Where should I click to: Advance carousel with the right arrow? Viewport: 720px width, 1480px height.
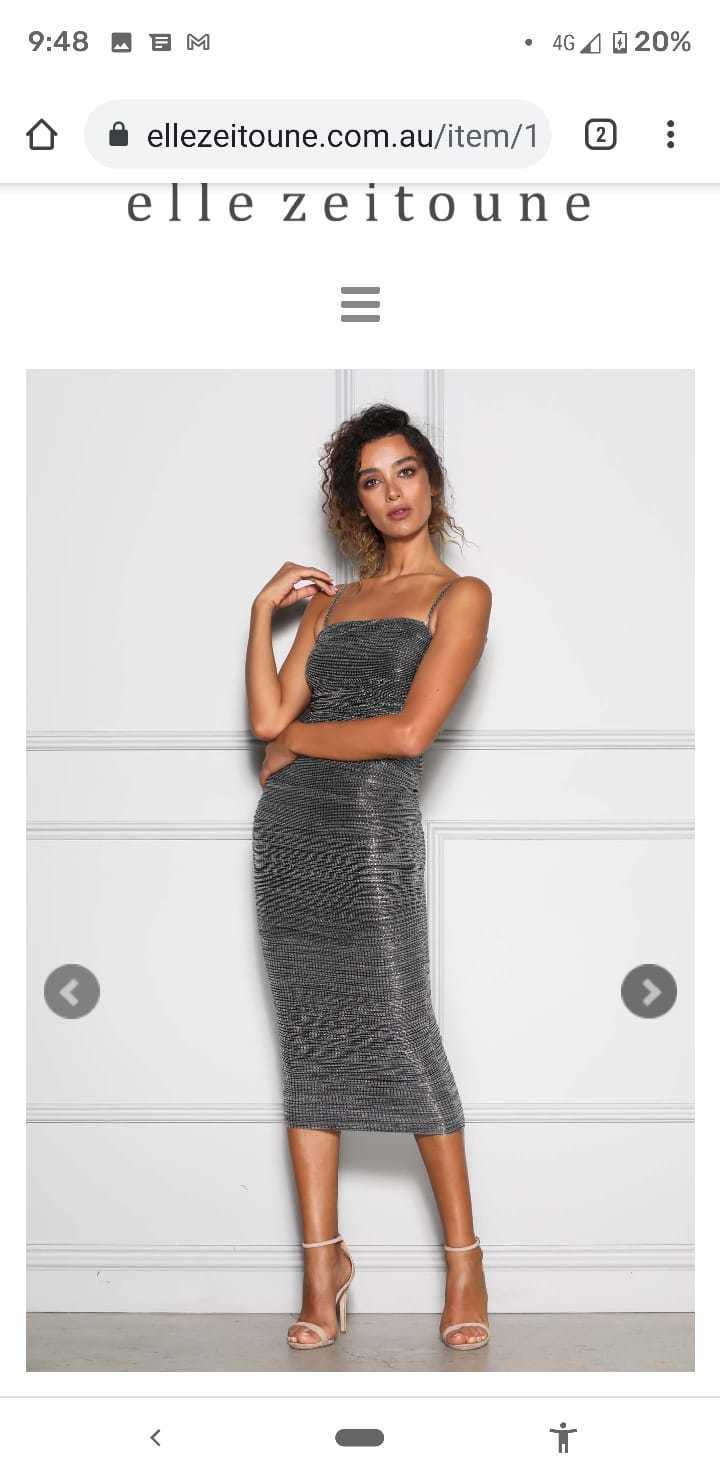[648, 991]
